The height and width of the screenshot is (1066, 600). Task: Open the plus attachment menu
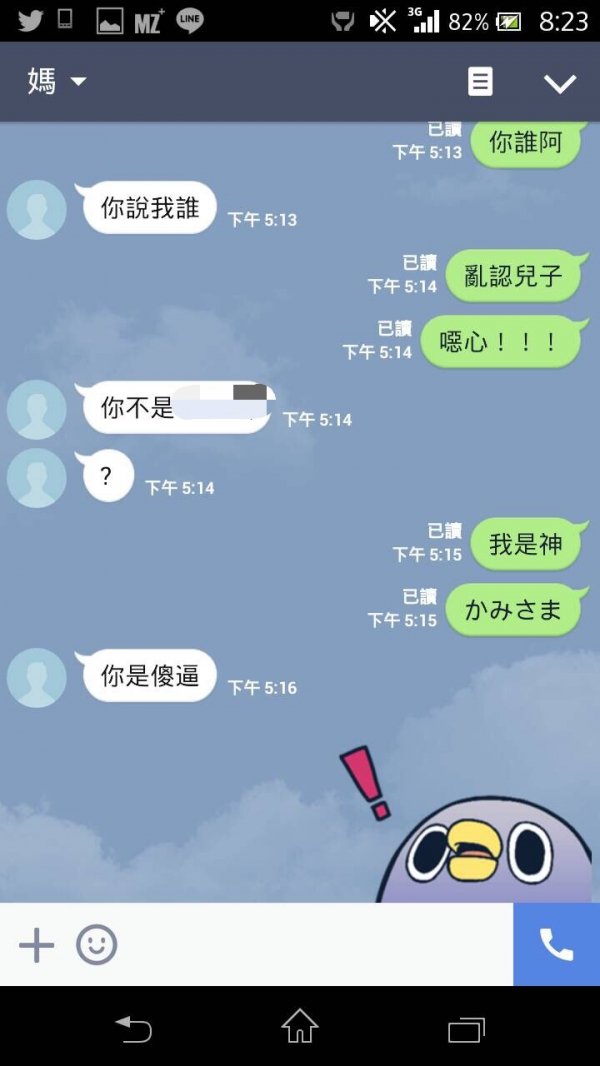[x=37, y=944]
